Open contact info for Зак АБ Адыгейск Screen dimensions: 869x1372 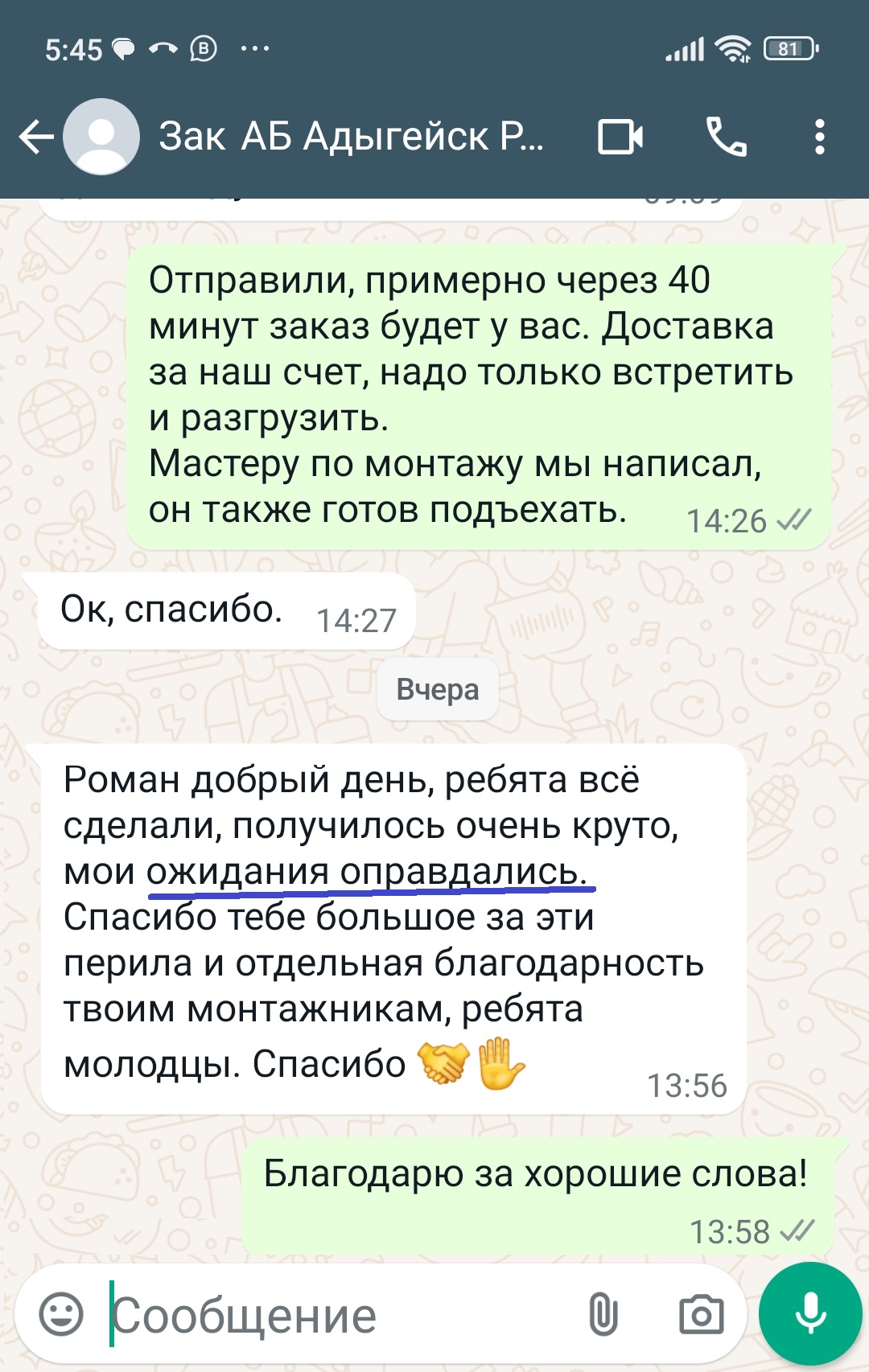click(x=351, y=137)
